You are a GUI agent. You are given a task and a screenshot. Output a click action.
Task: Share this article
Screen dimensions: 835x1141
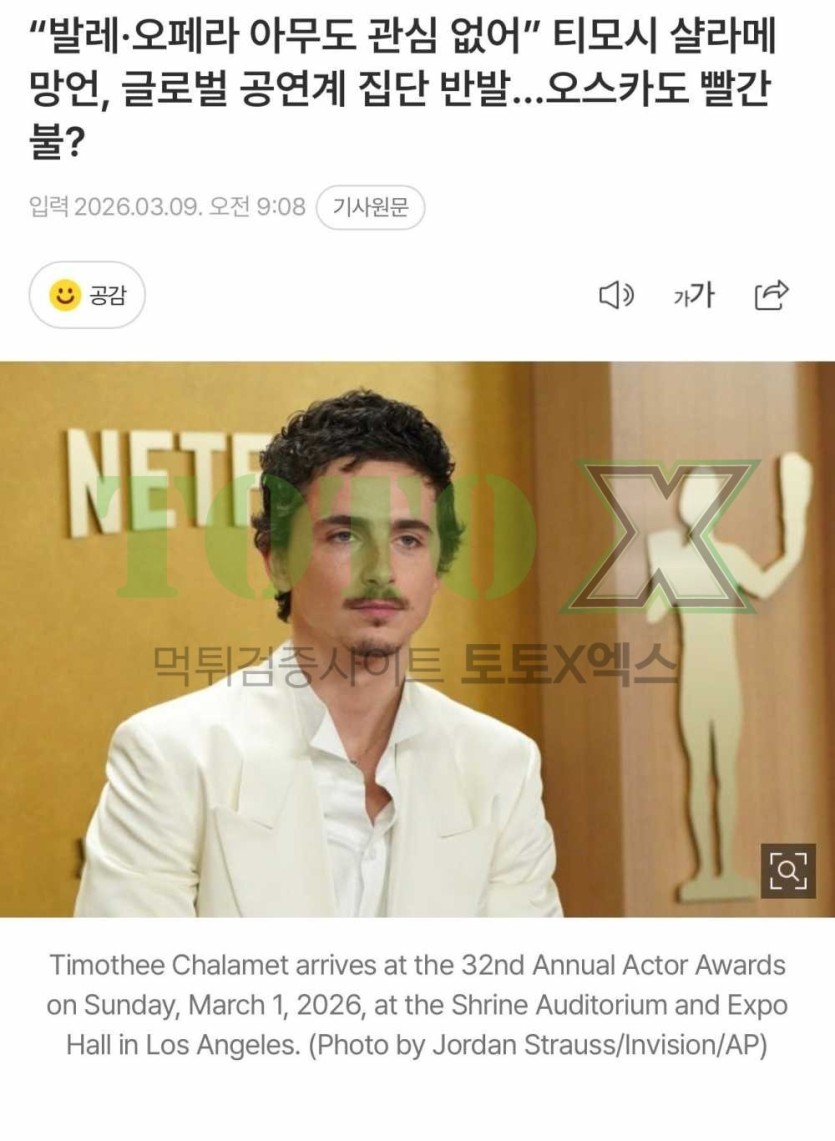771,295
